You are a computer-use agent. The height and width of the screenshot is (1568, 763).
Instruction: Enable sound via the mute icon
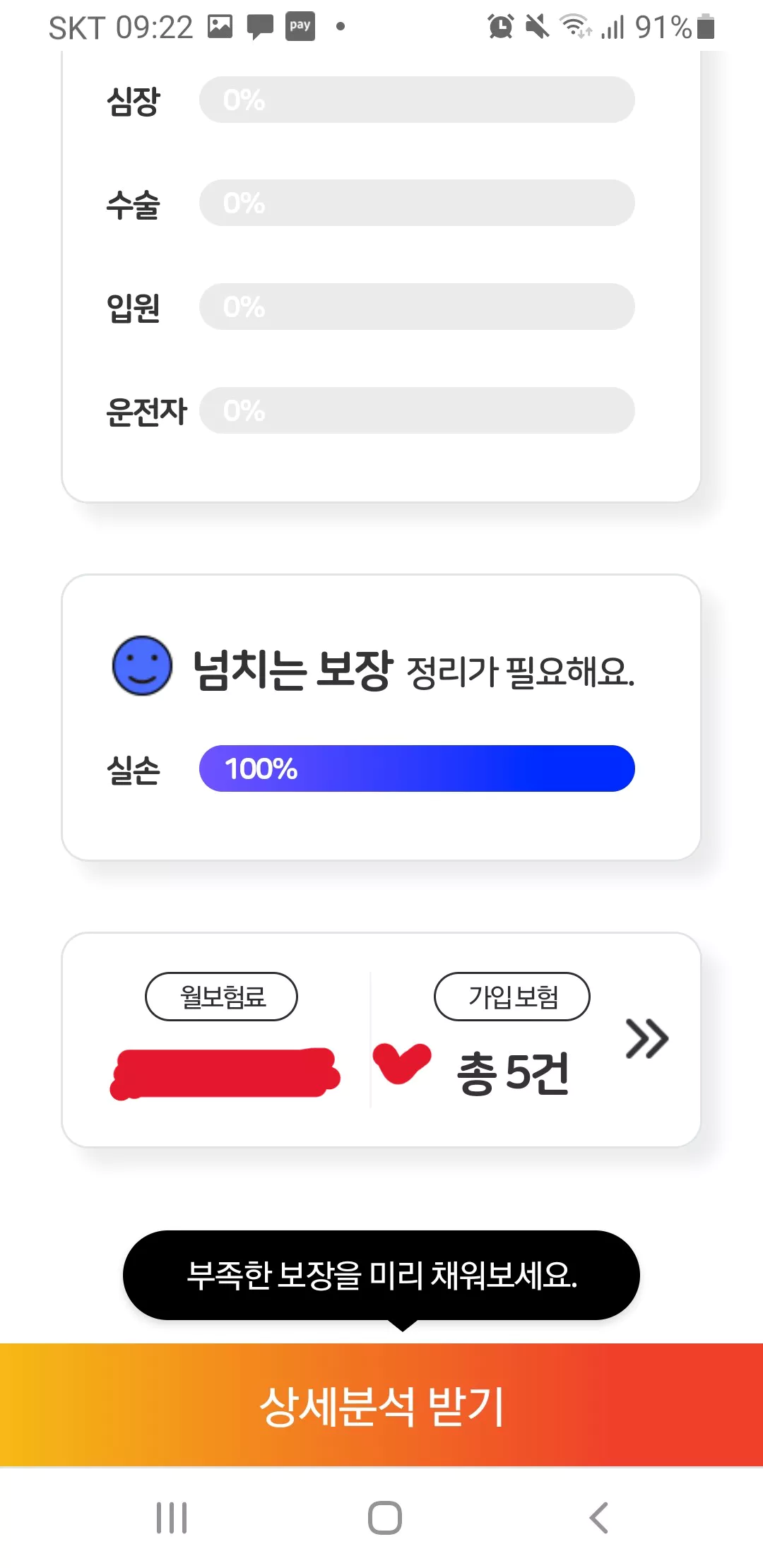pos(537,26)
